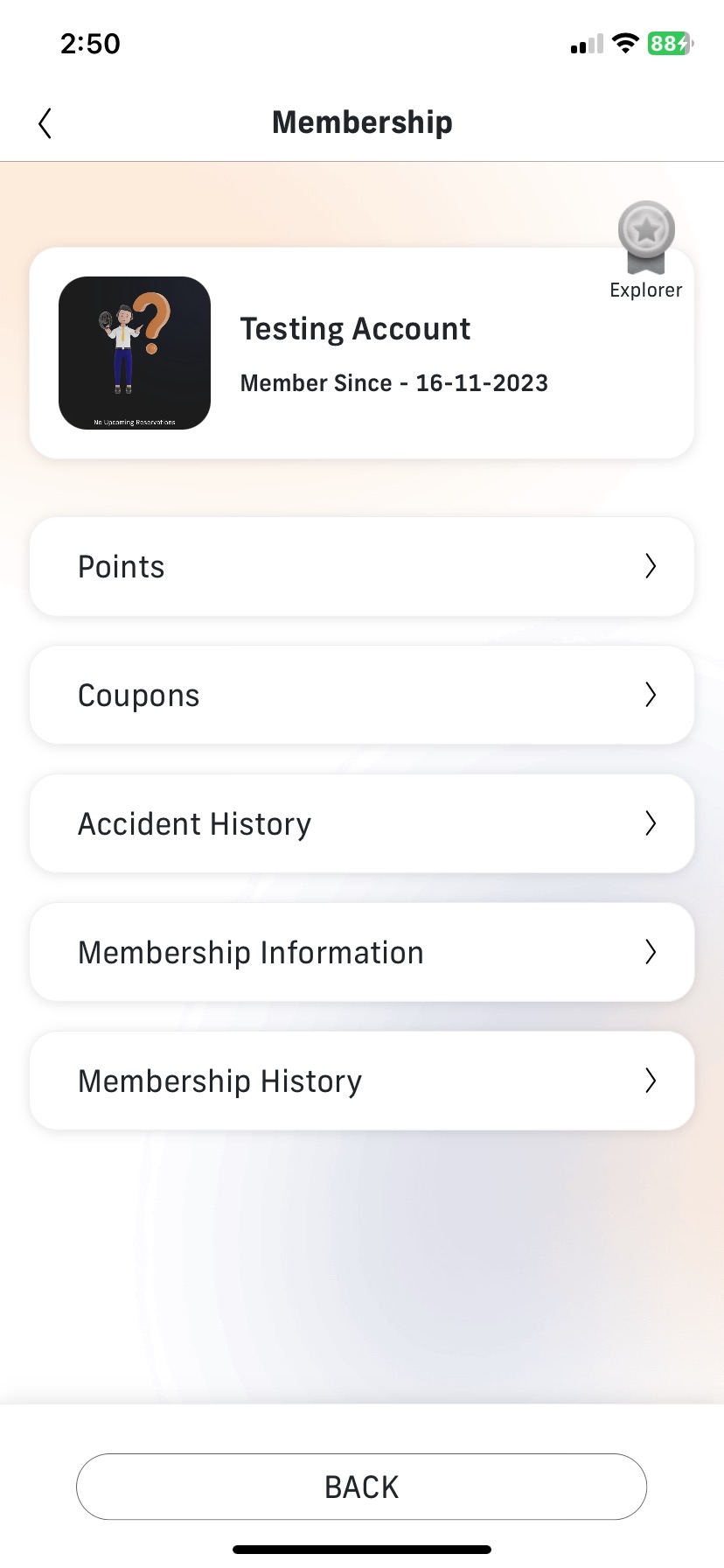
Task: Open Membership History
Action: click(x=361, y=1081)
